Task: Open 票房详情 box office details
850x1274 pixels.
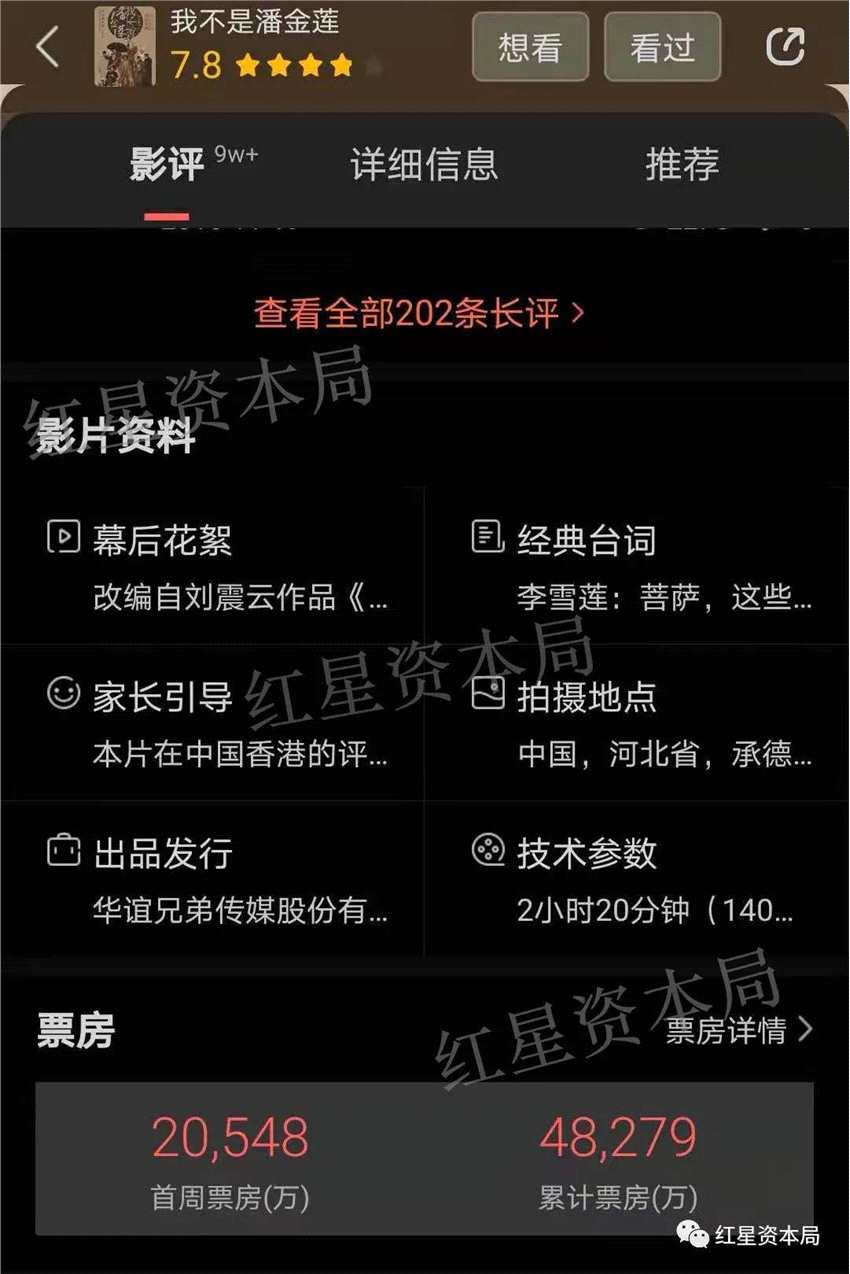Action: coord(739,1030)
